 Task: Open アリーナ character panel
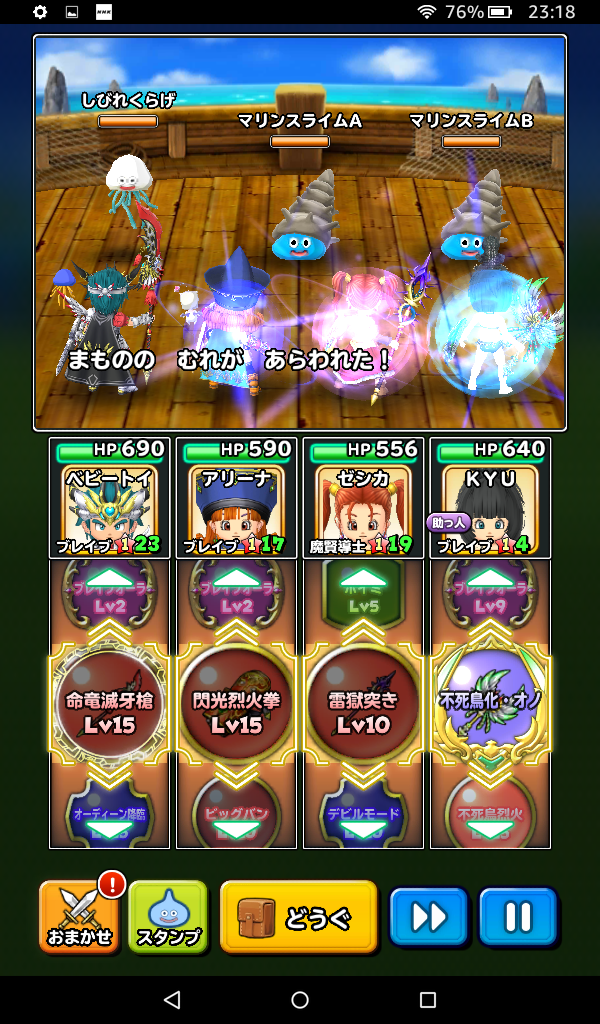pyautogui.click(x=236, y=498)
